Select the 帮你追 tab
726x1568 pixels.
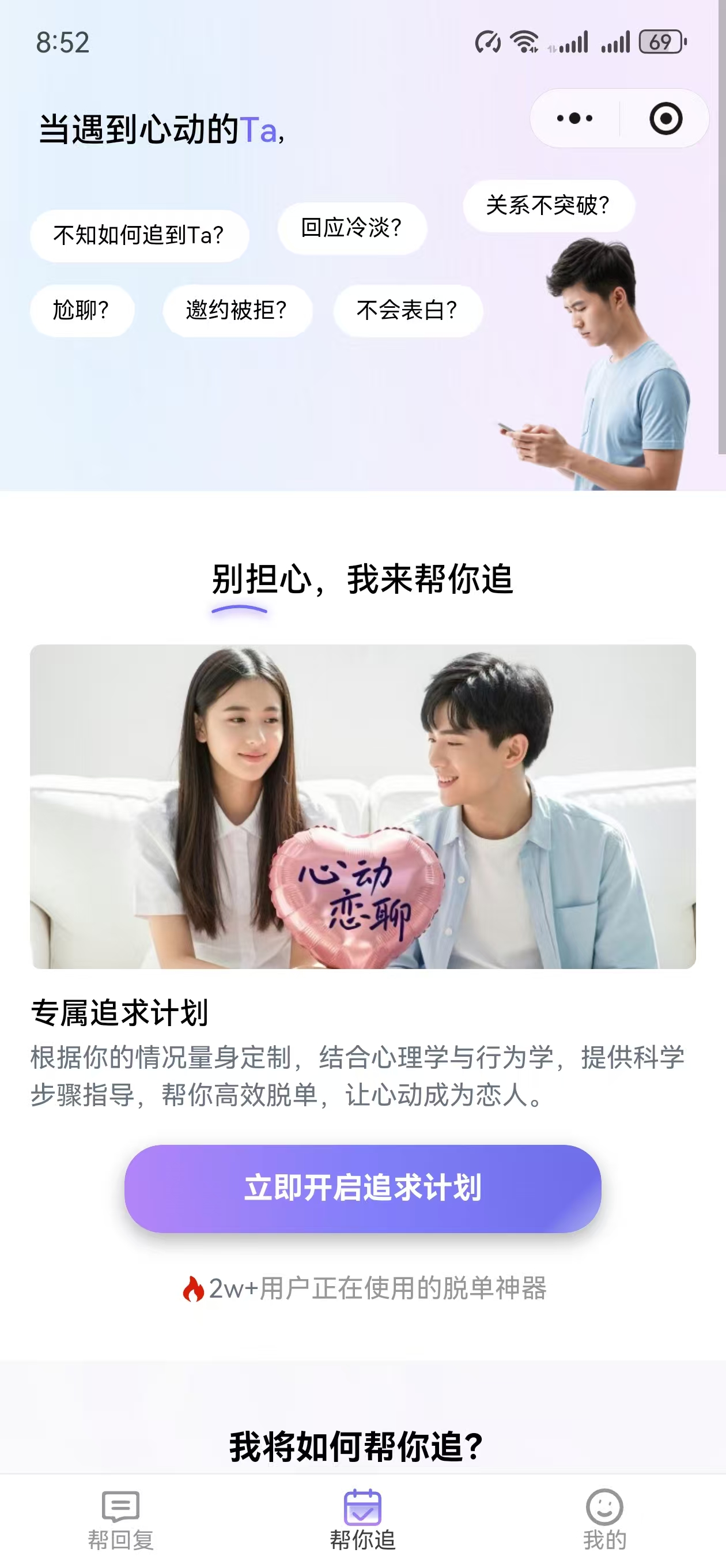362,1520
